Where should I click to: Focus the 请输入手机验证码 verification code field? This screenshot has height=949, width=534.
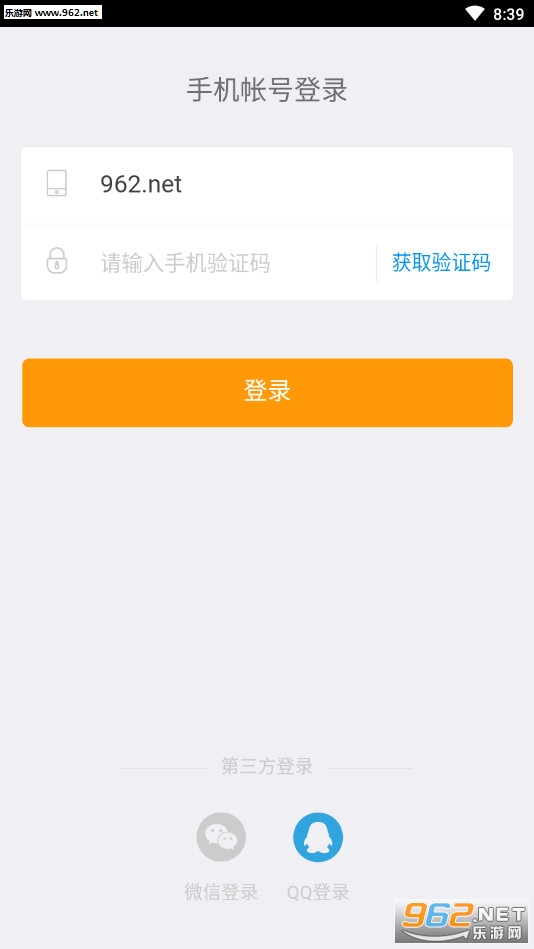[236, 263]
